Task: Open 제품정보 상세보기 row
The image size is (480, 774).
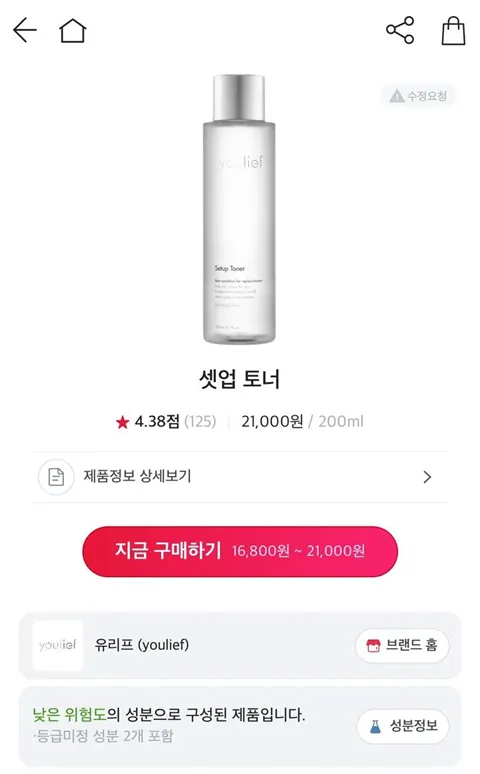Action: coord(240,477)
